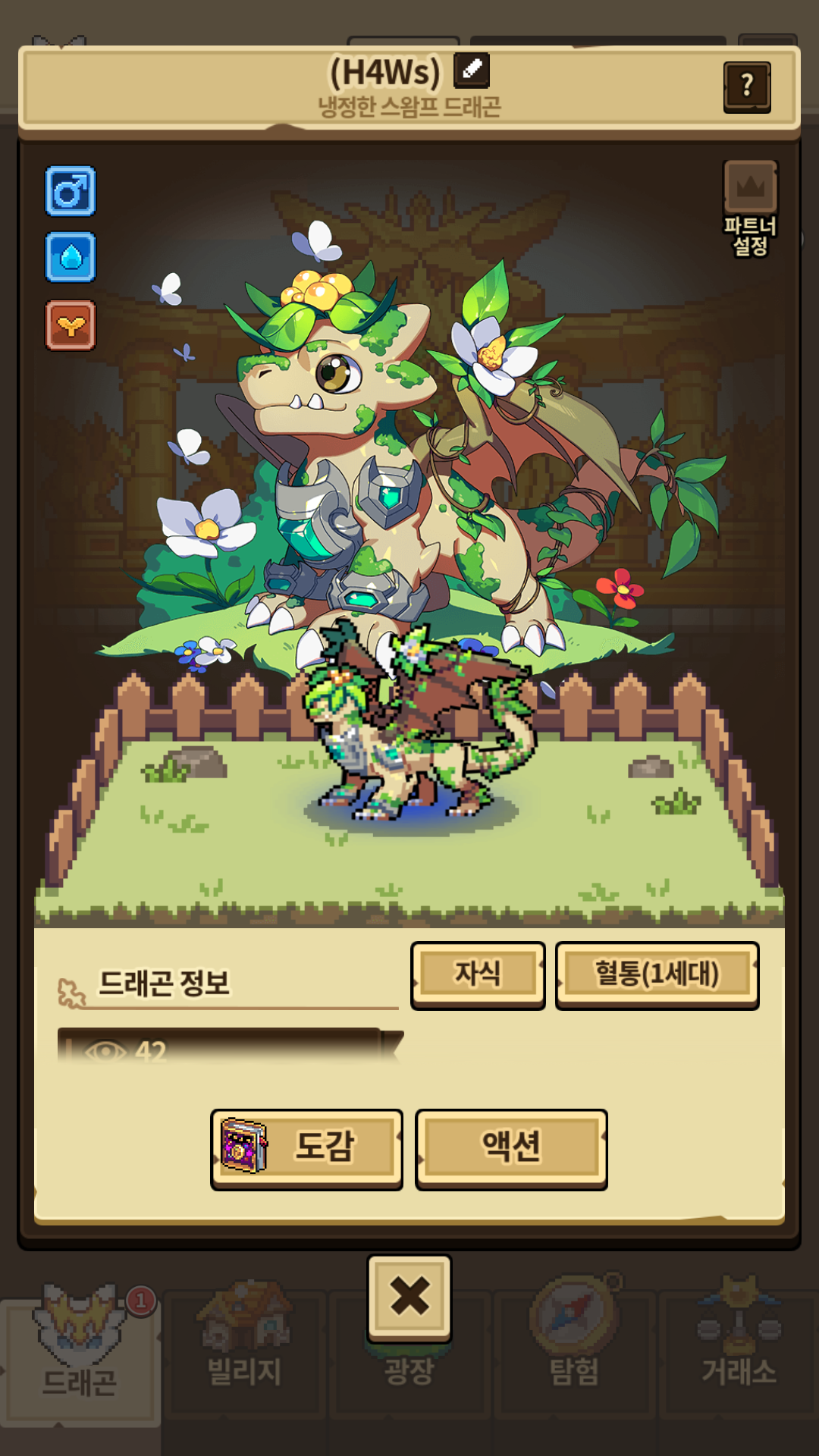Close the dragon detail popup
This screenshot has width=819, height=1456.
(409, 1296)
